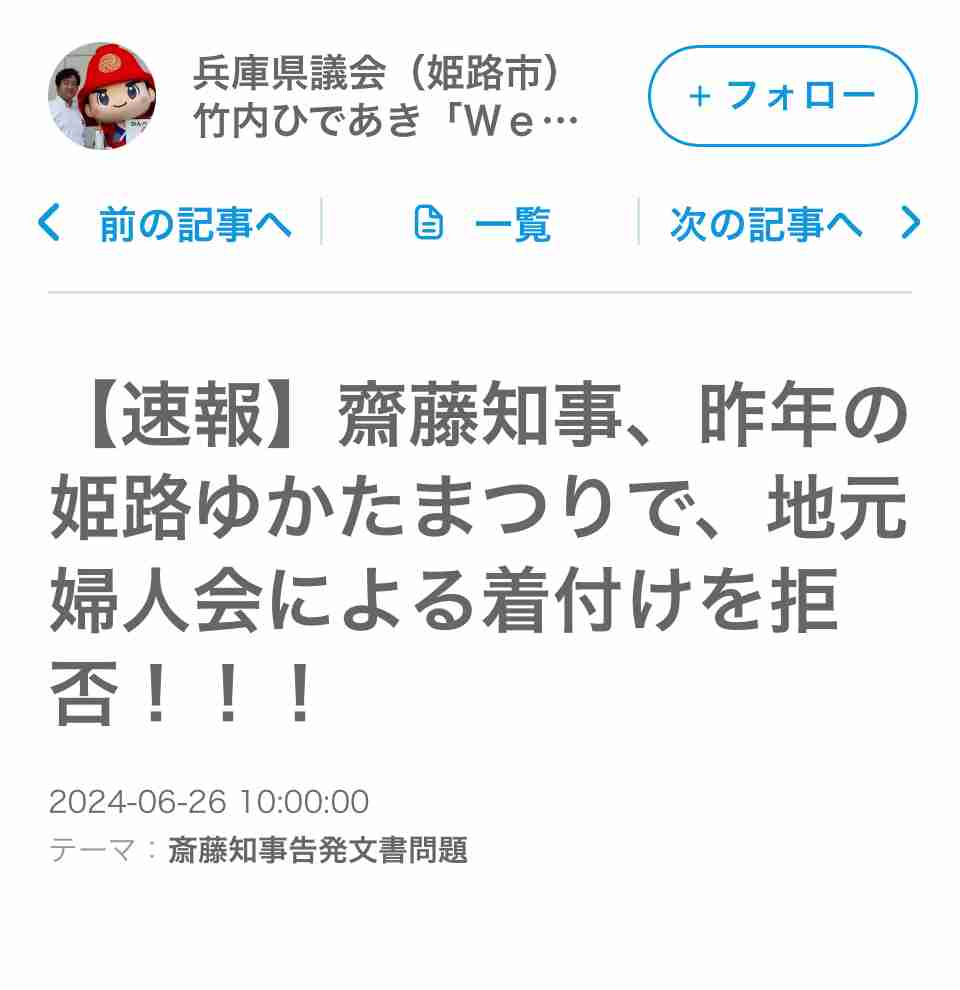Go to 次の記事へ (next article)
The height and width of the screenshot is (990, 960).
tap(793, 224)
